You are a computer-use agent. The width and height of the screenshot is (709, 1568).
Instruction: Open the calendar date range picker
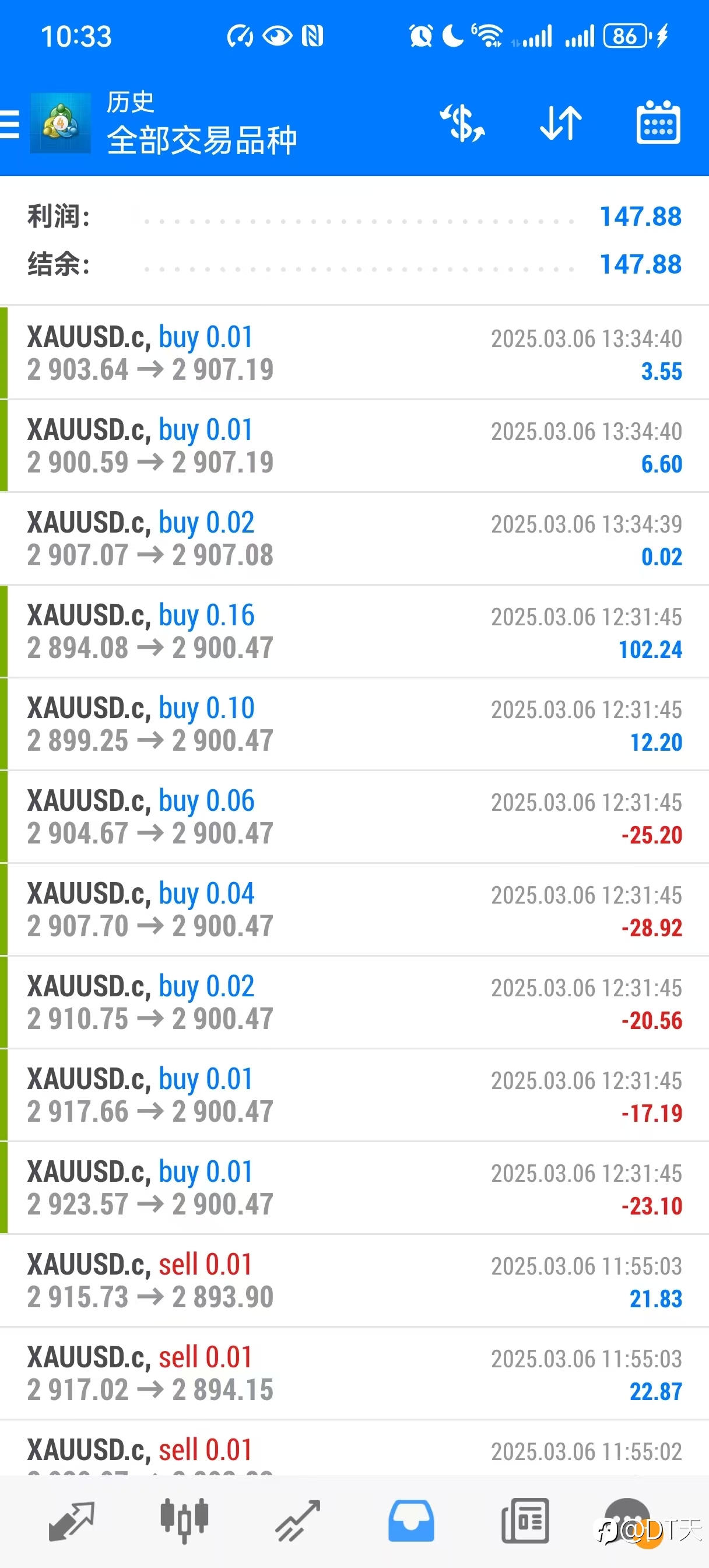tap(658, 123)
